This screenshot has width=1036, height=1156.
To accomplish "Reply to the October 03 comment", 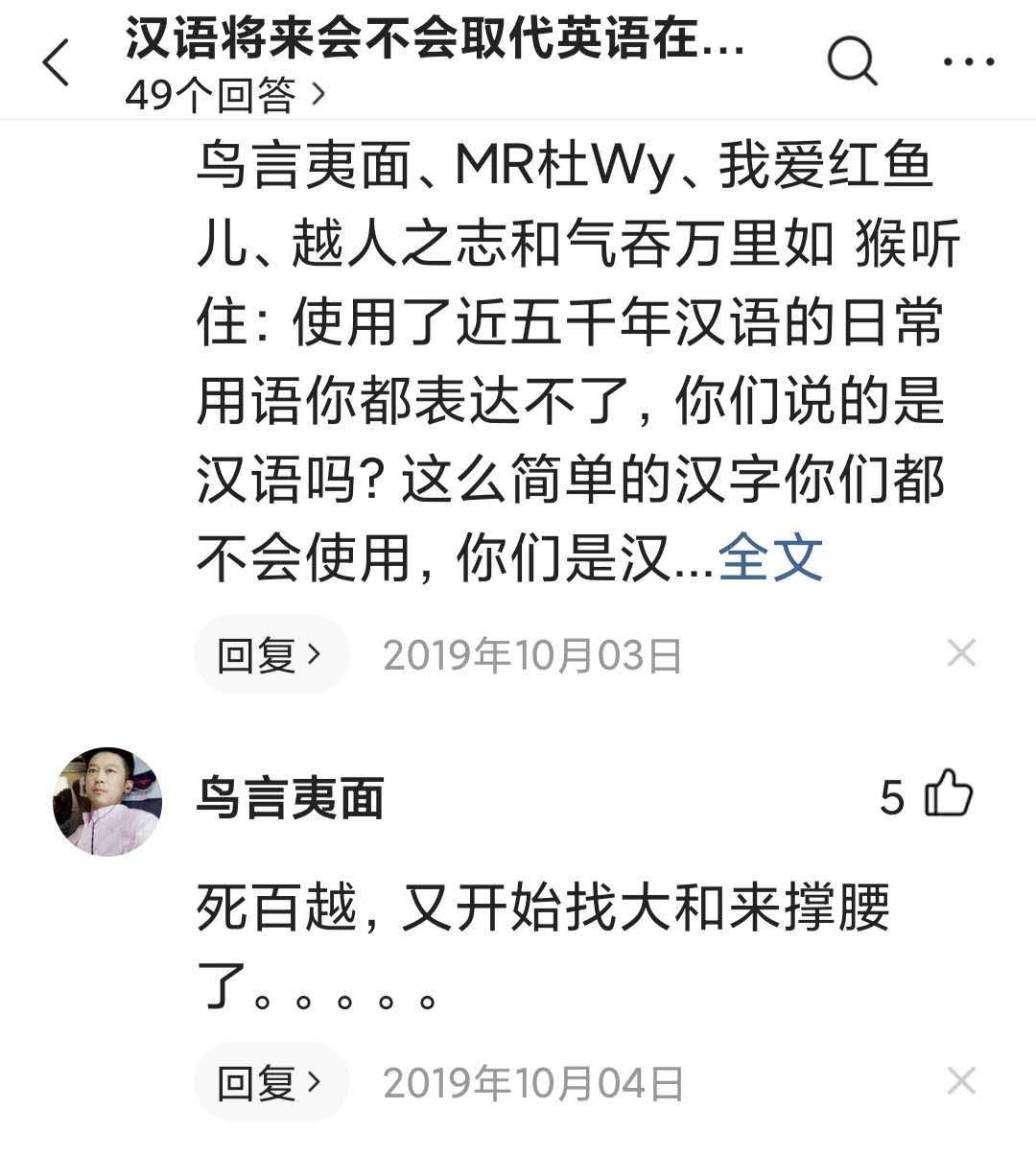I will [271, 654].
